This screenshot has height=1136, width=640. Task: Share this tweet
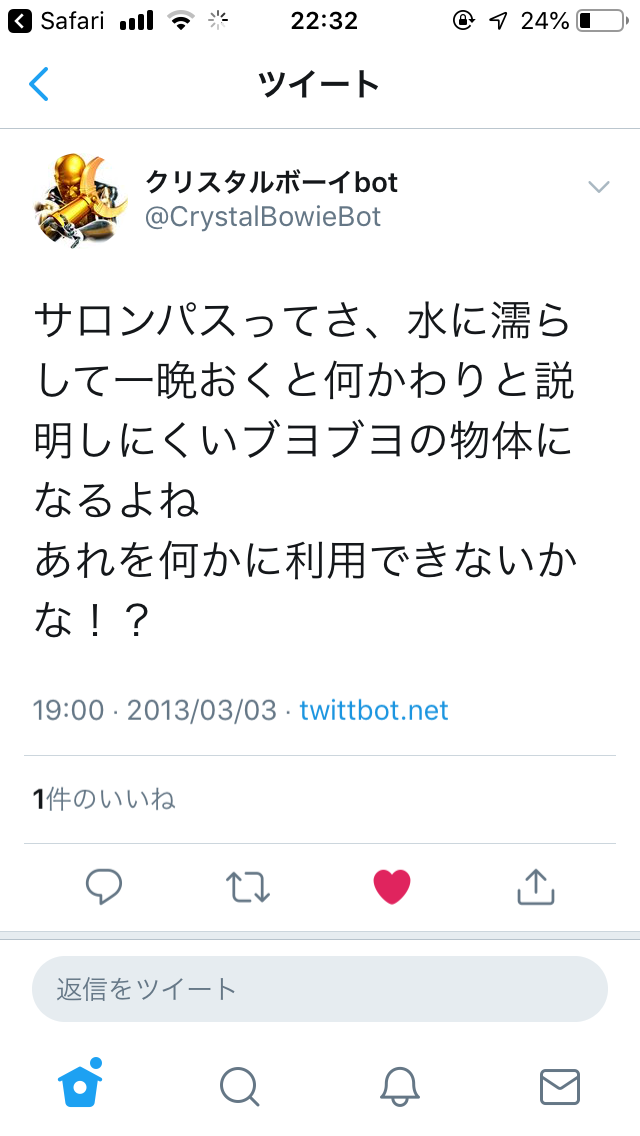coord(535,886)
